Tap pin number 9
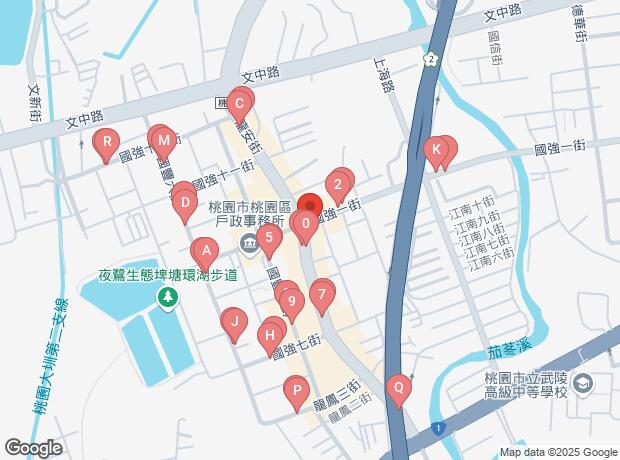 290,299
